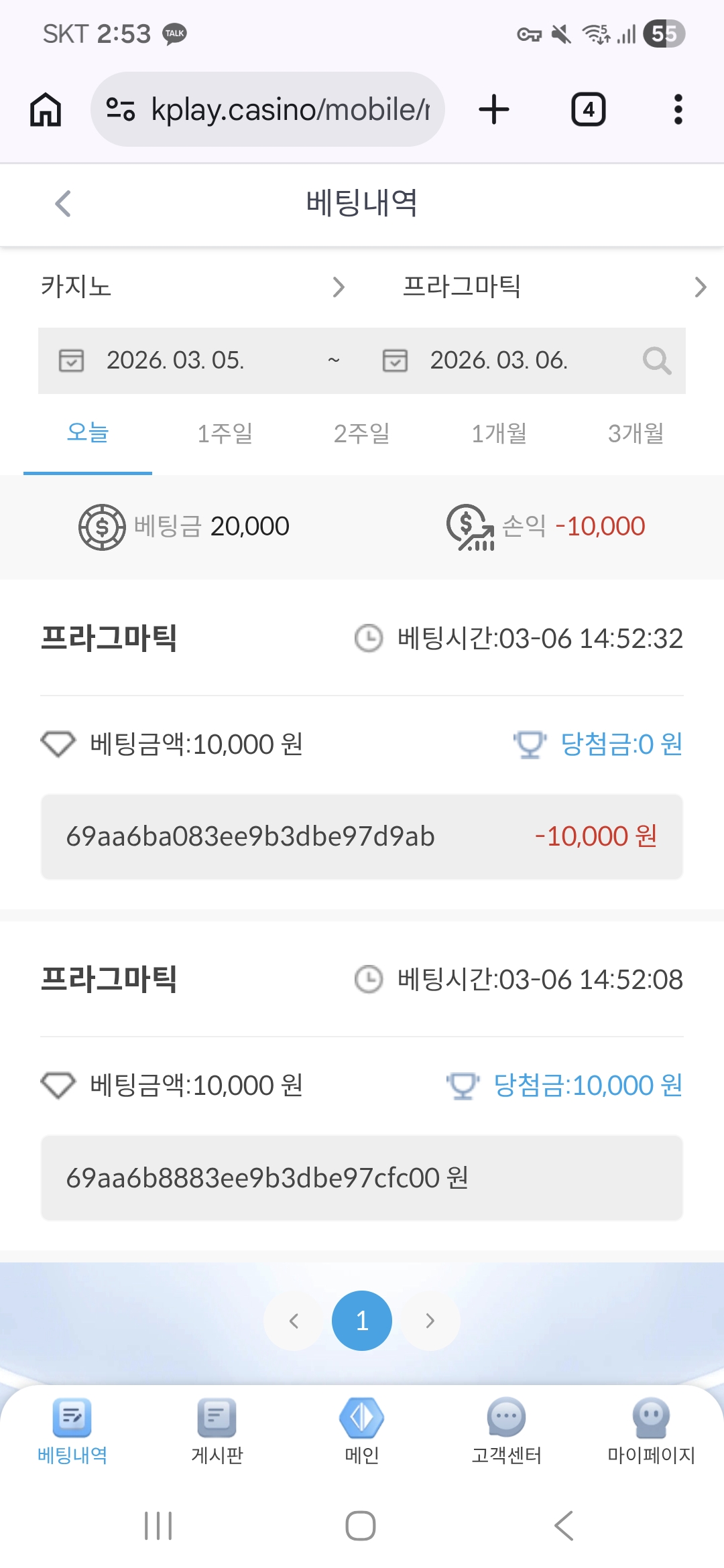The image size is (724, 1568).
Task: Search bets with the magnifier icon
Action: point(656,361)
